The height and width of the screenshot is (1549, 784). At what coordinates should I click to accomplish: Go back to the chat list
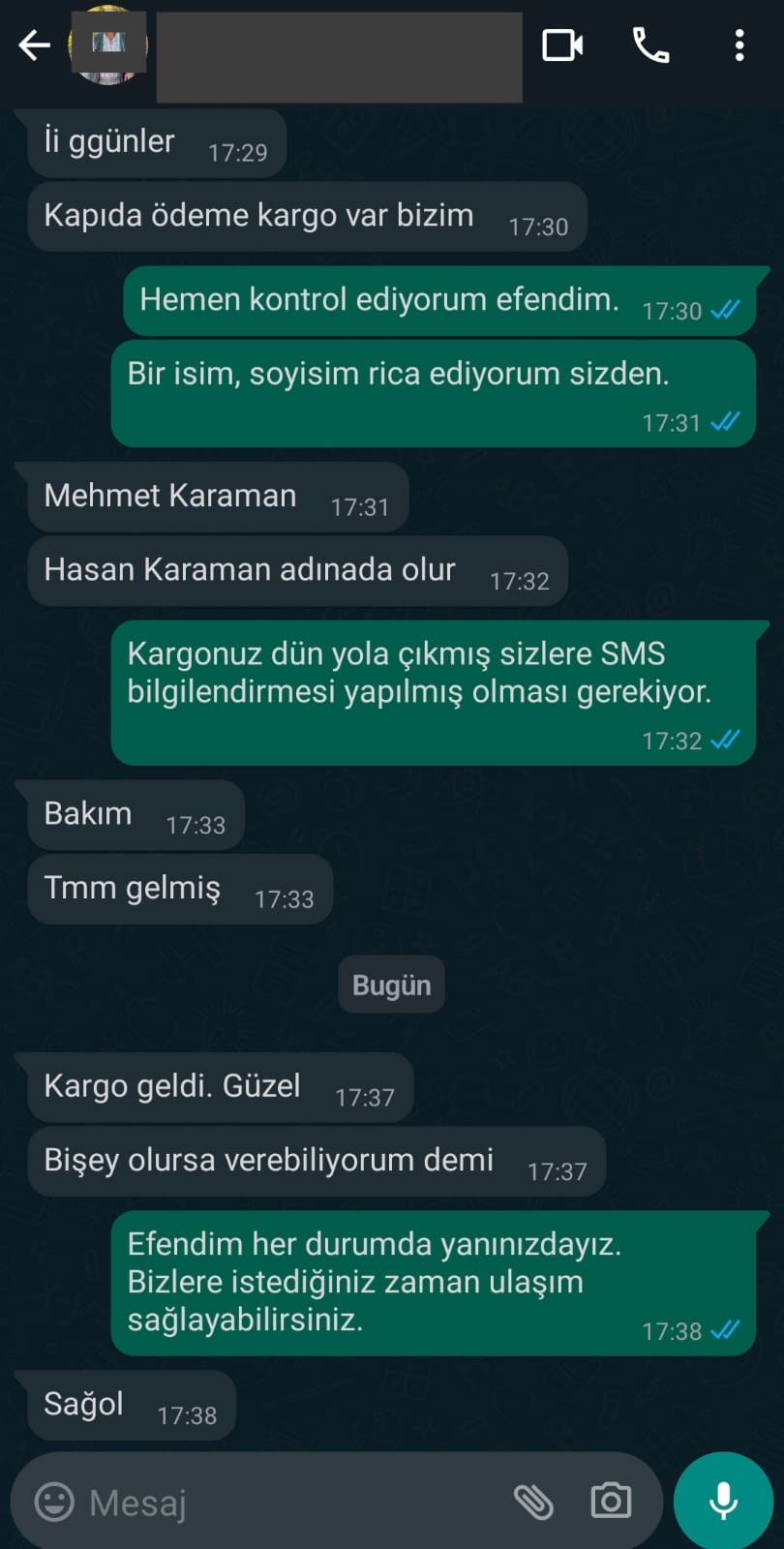click(34, 45)
